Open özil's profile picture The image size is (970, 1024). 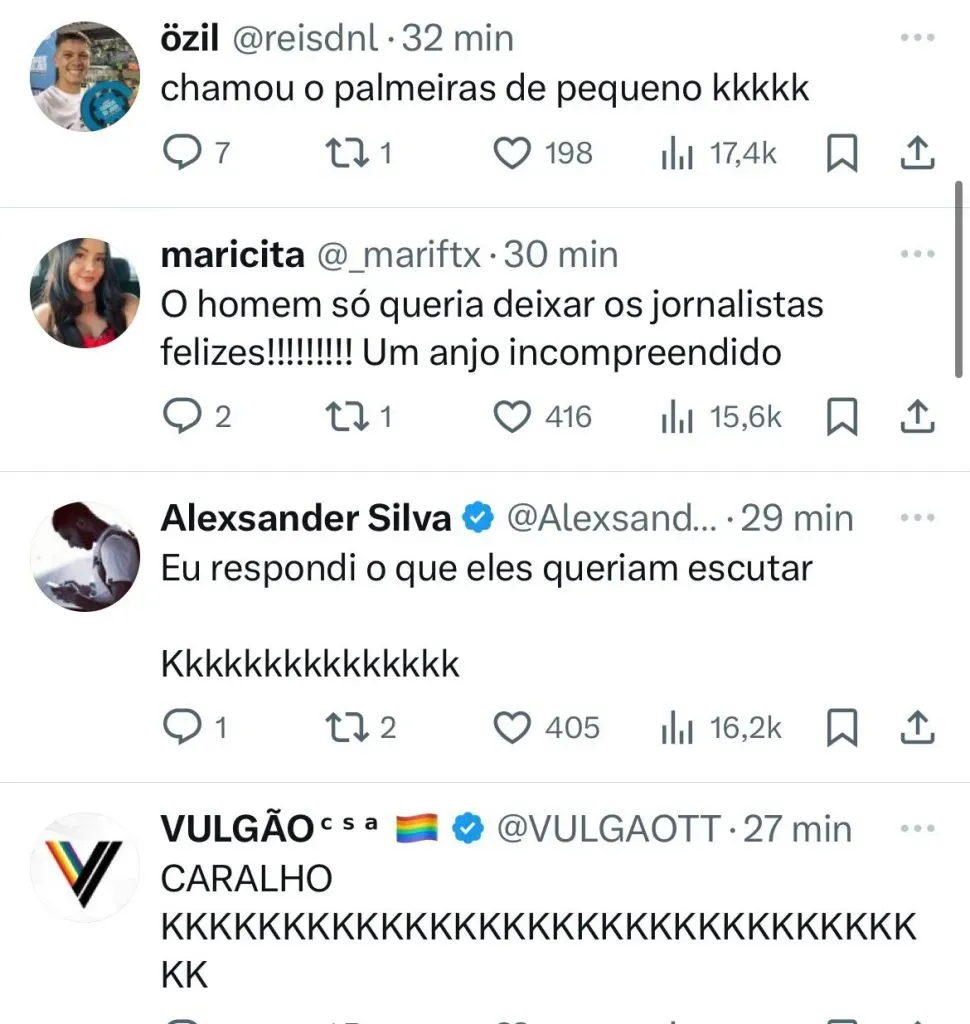click(x=85, y=76)
